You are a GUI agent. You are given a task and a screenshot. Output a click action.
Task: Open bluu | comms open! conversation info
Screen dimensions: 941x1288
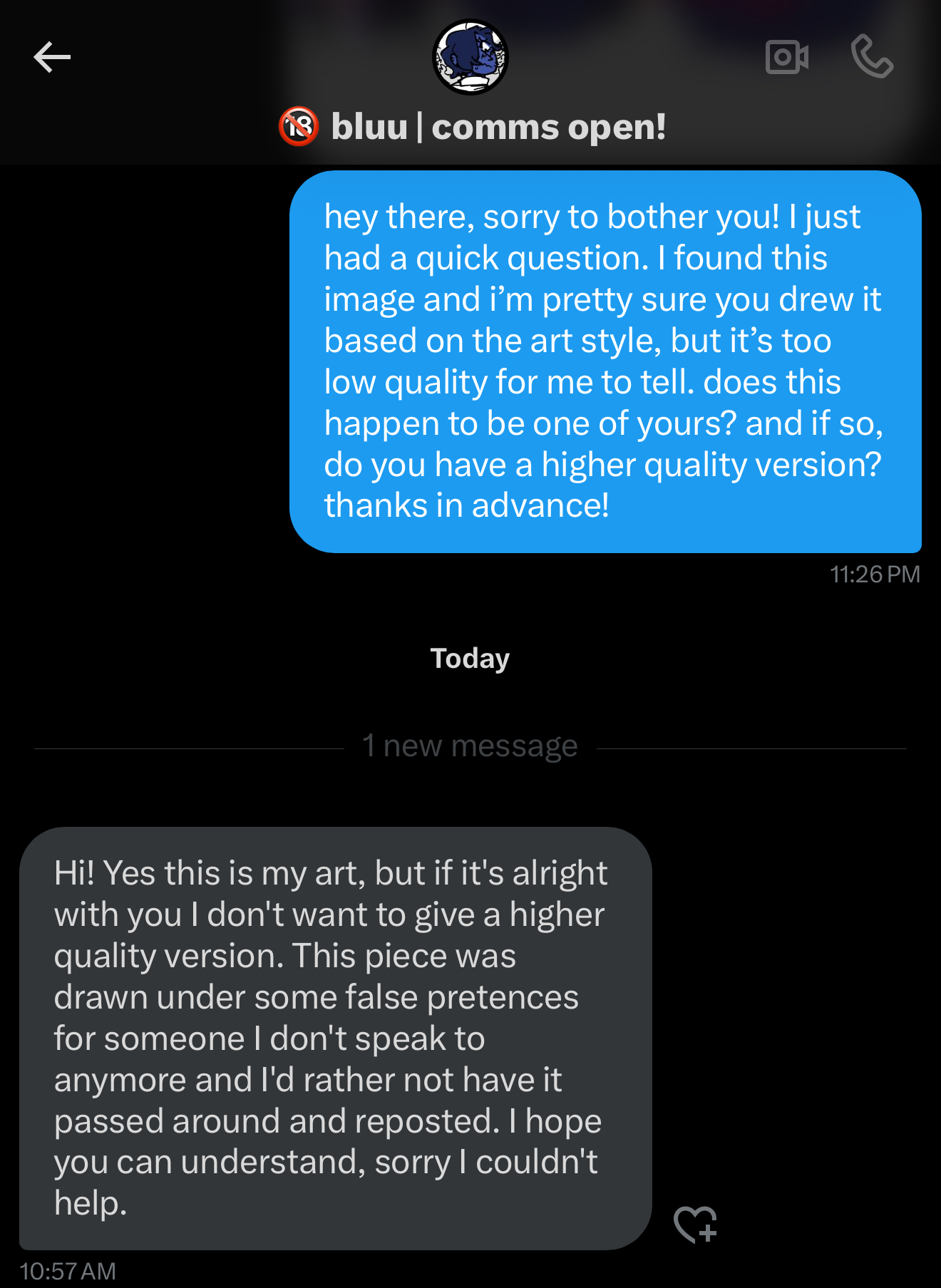[x=498, y=128]
